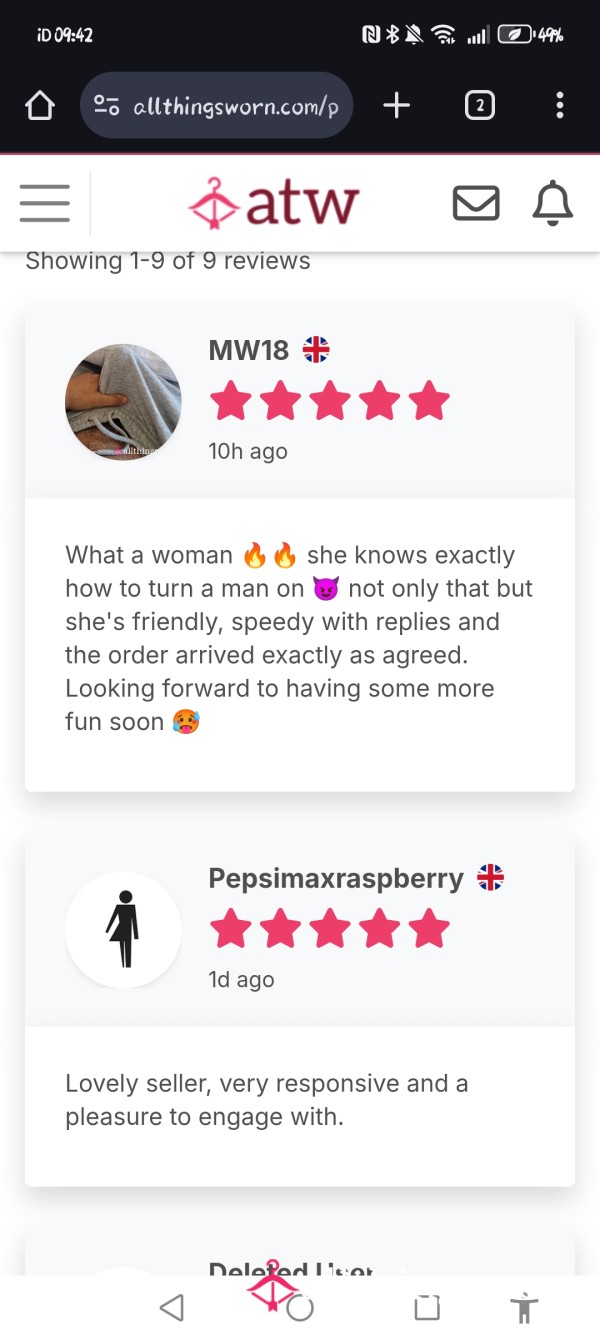
Task: View Pepsimaxraspberry's profile
Action: point(336,878)
